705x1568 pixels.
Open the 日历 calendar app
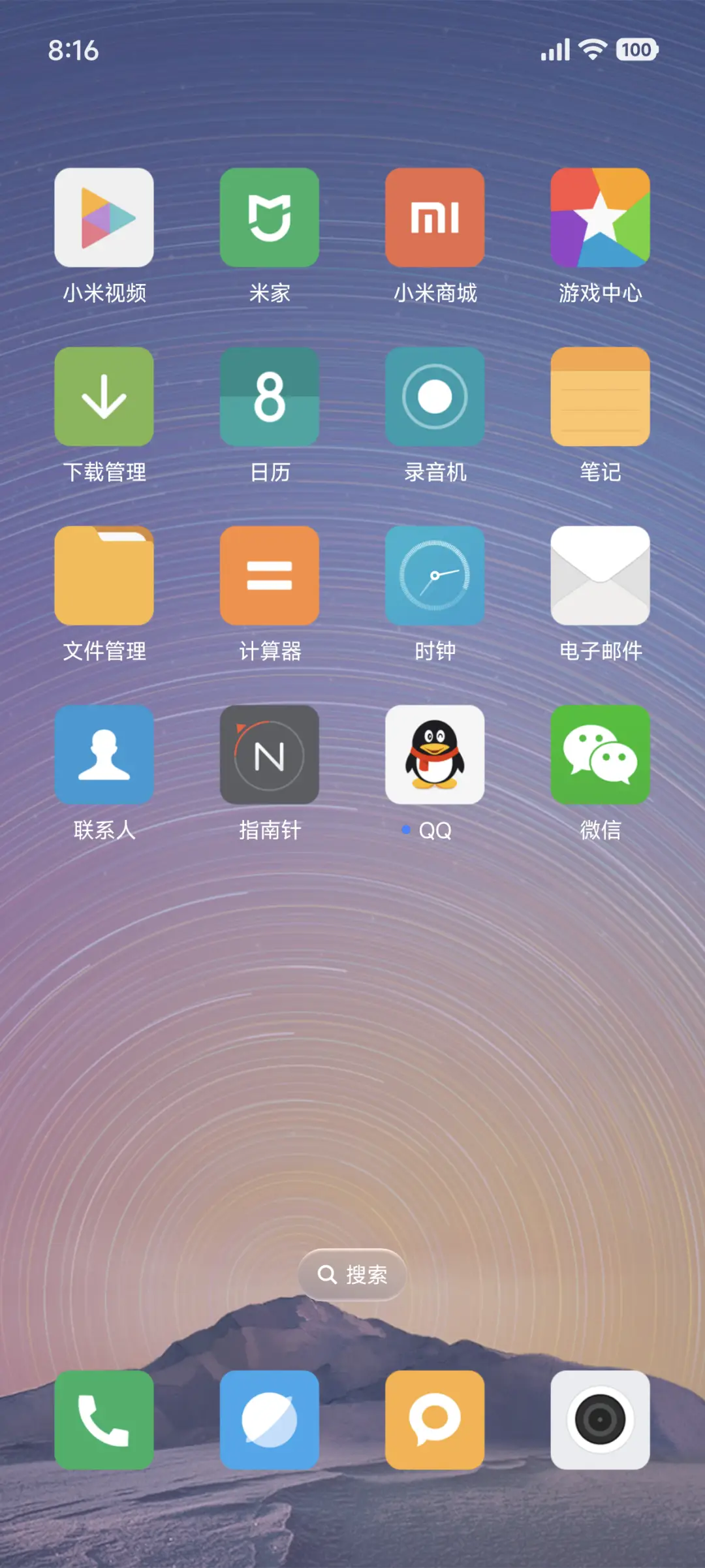click(x=270, y=397)
